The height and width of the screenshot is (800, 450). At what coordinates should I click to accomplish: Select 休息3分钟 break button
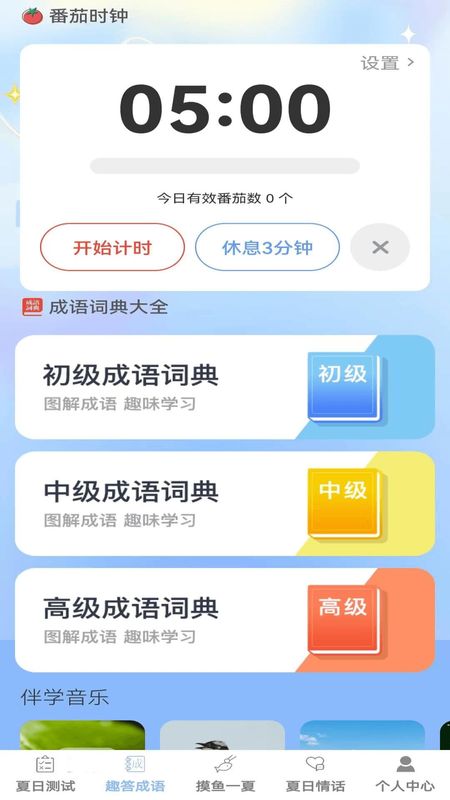pyautogui.click(x=267, y=247)
